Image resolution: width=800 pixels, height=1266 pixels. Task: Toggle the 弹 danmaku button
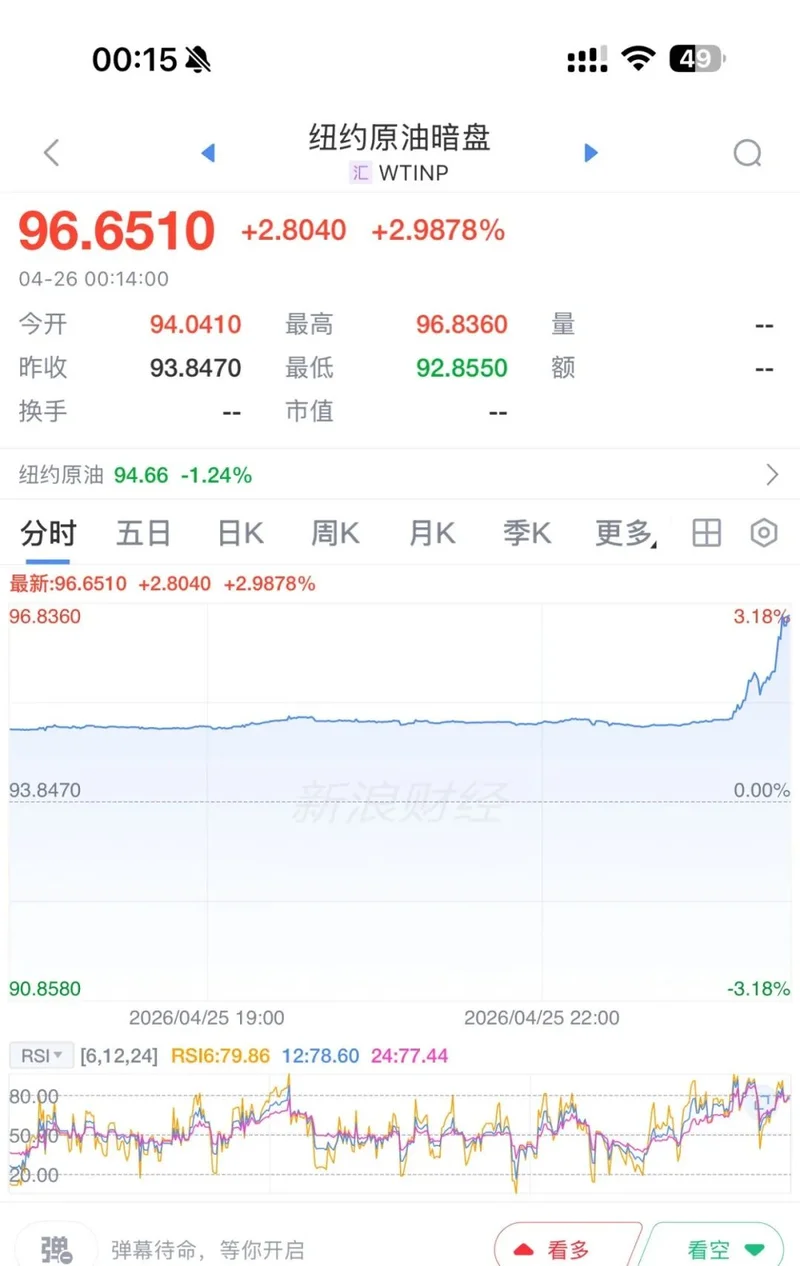tap(56, 1248)
